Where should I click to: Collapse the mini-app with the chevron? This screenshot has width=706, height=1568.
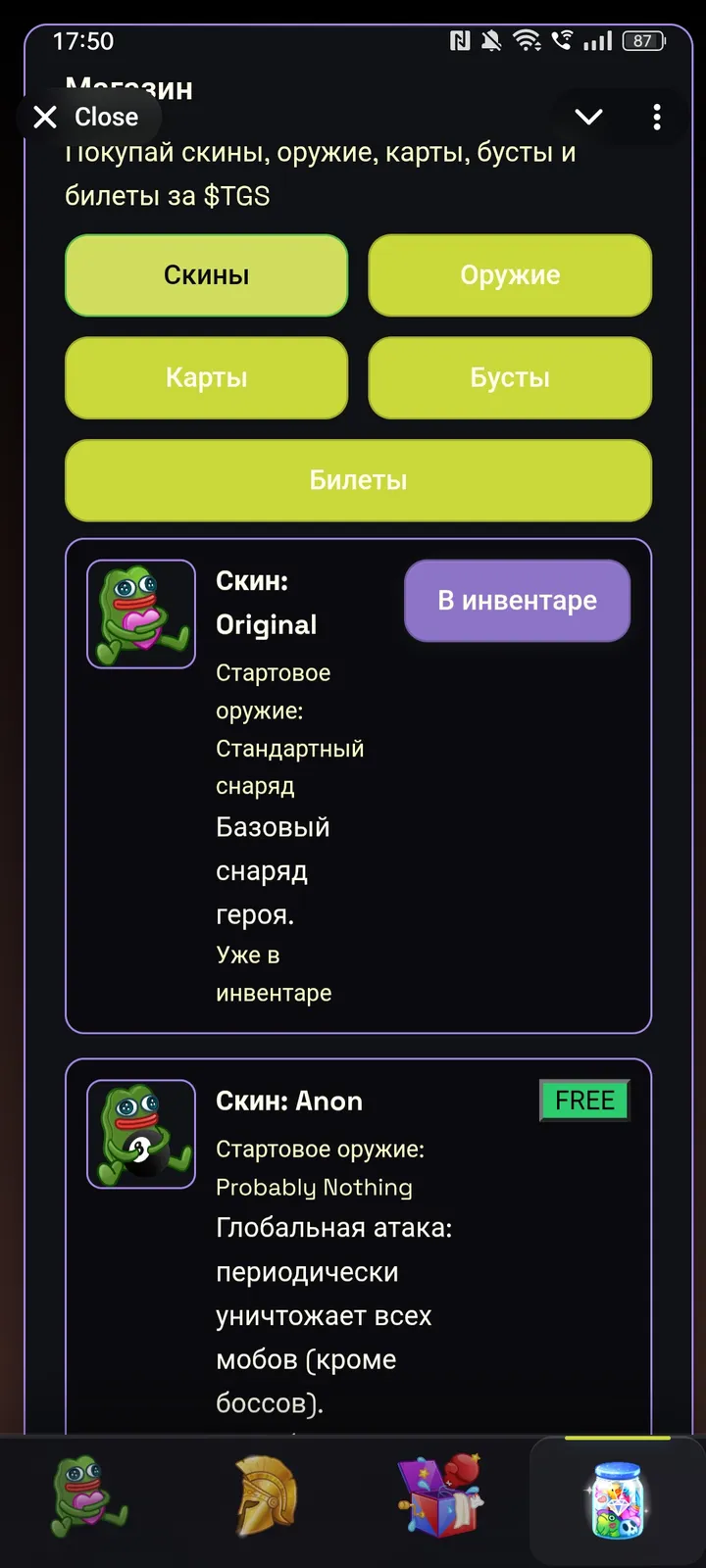pos(587,117)
